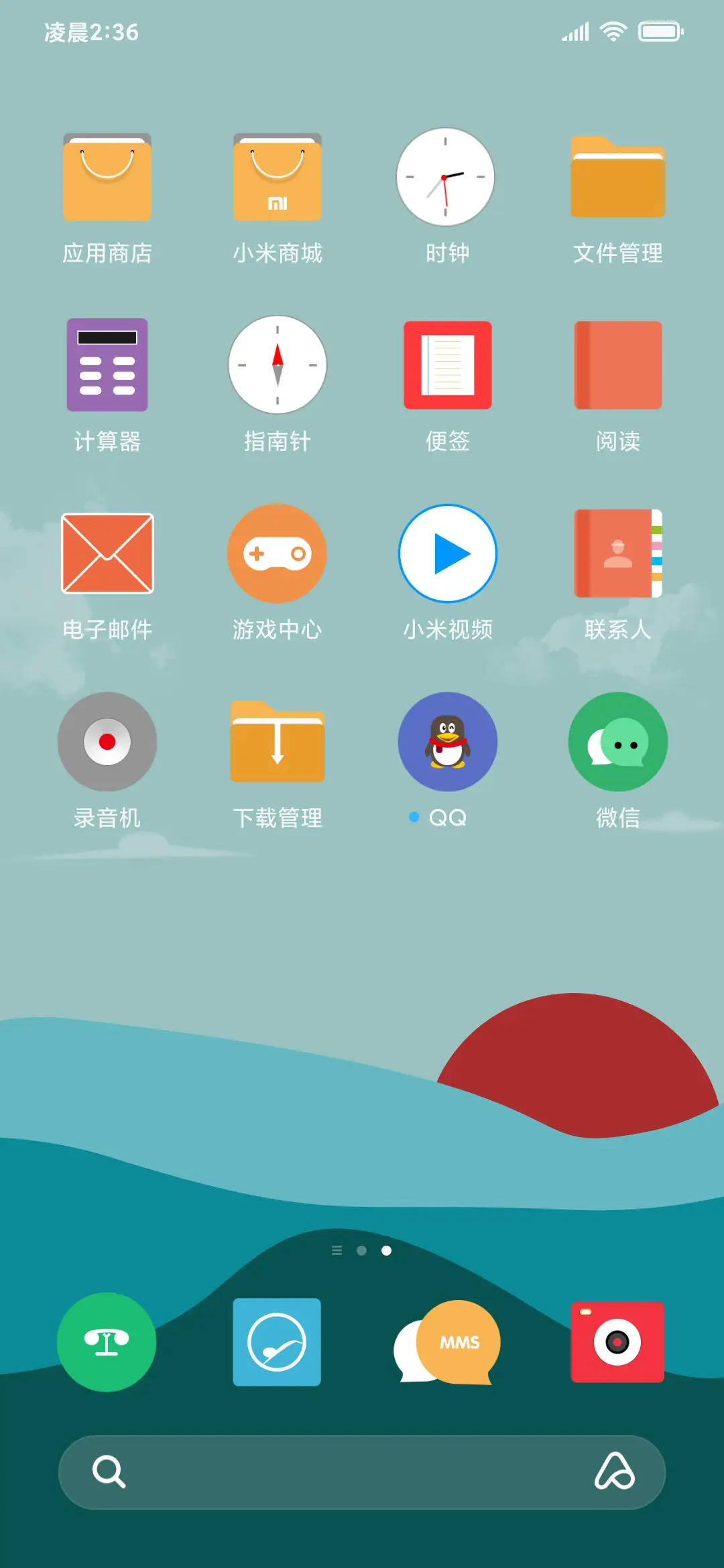This screenshot has height=1568, width=724.
Task: Open the 指南针 compass app
Action: pyautogui.click(x=278, y=365)
